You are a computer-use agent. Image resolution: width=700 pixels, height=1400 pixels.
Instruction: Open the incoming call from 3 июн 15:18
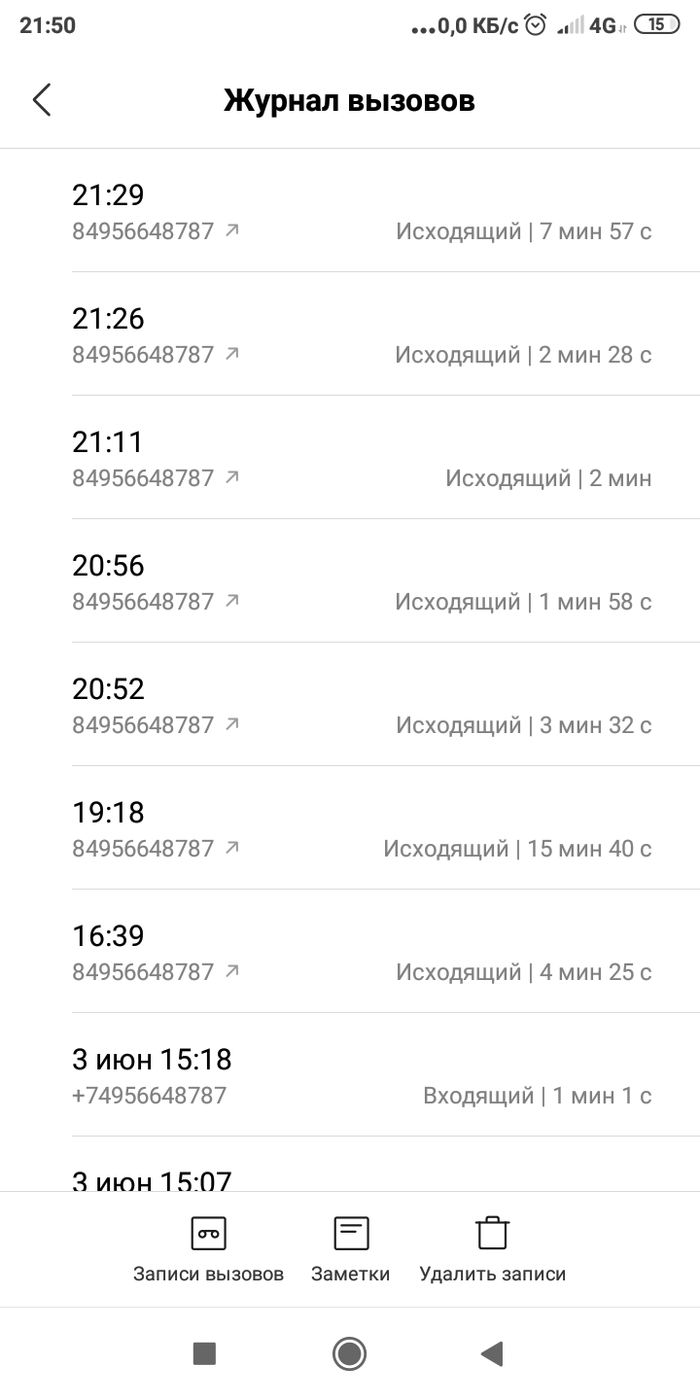[360, 1075]
